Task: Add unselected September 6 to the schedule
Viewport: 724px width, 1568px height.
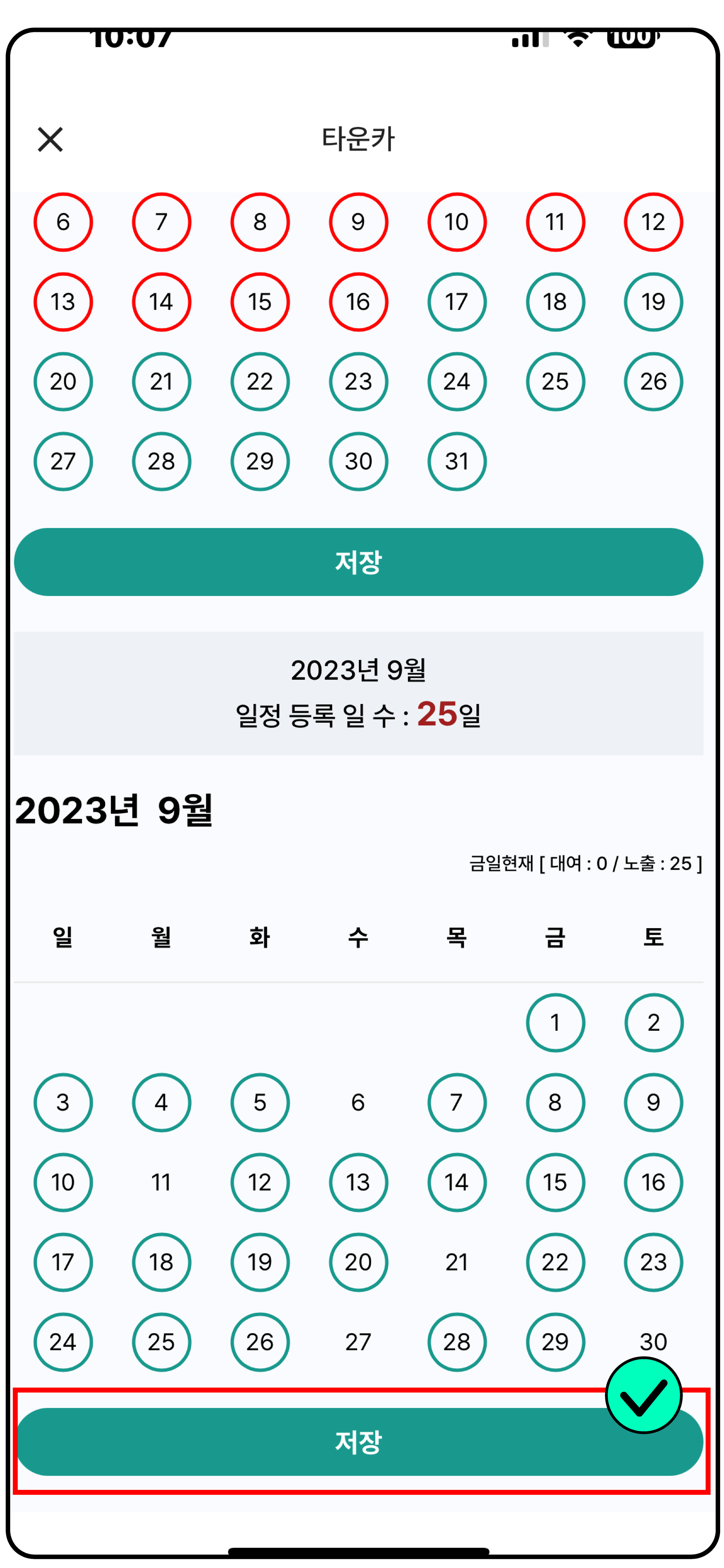Action: 358,1103
